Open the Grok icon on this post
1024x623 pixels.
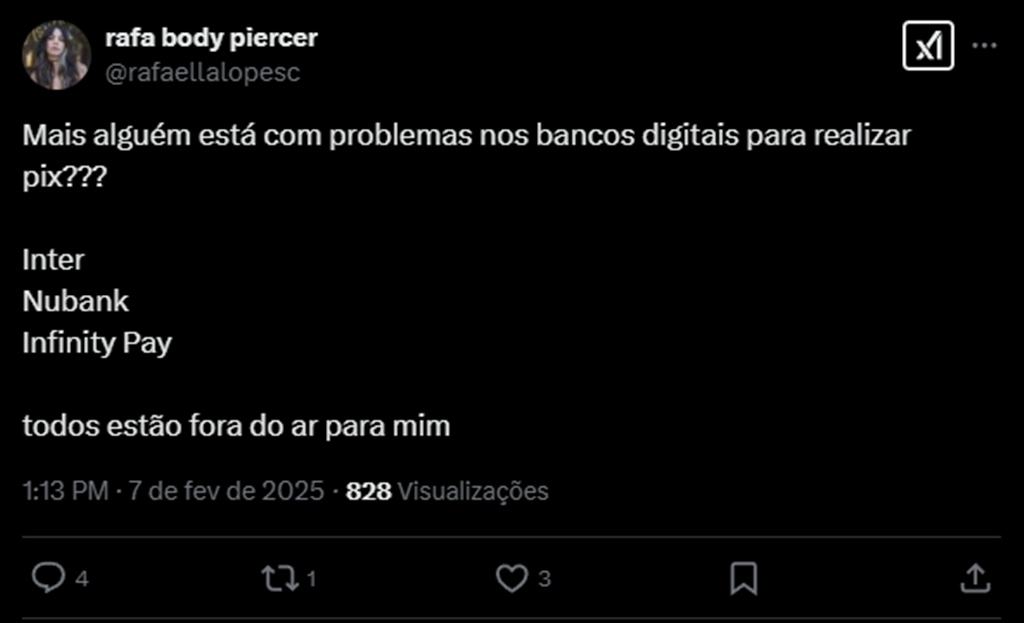pos(928,46)
